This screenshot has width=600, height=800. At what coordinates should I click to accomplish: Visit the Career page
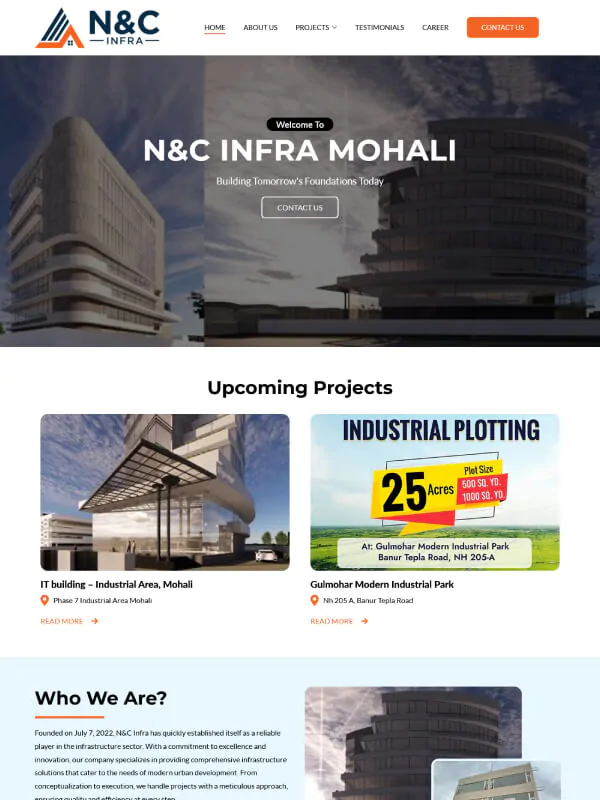point(435,27)
